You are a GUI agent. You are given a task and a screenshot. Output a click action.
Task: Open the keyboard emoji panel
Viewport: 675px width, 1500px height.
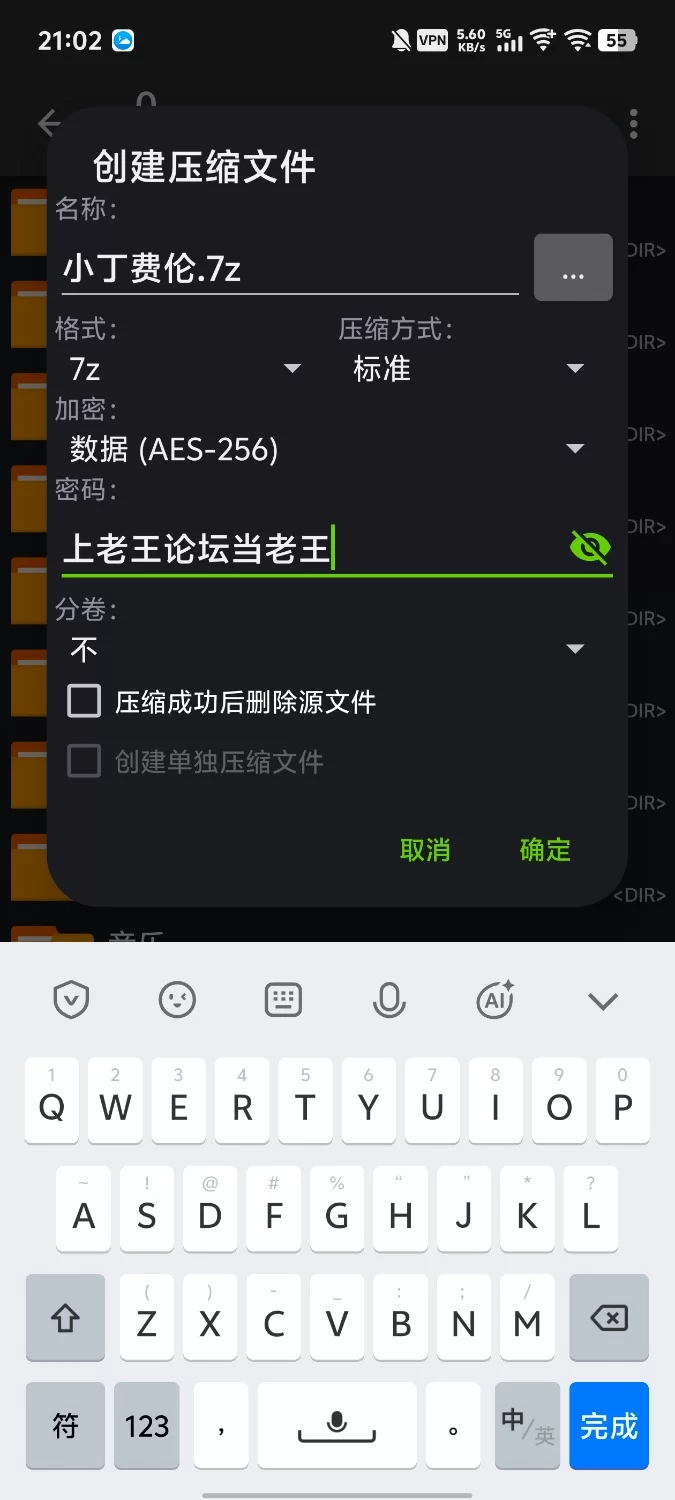(178, 999)
